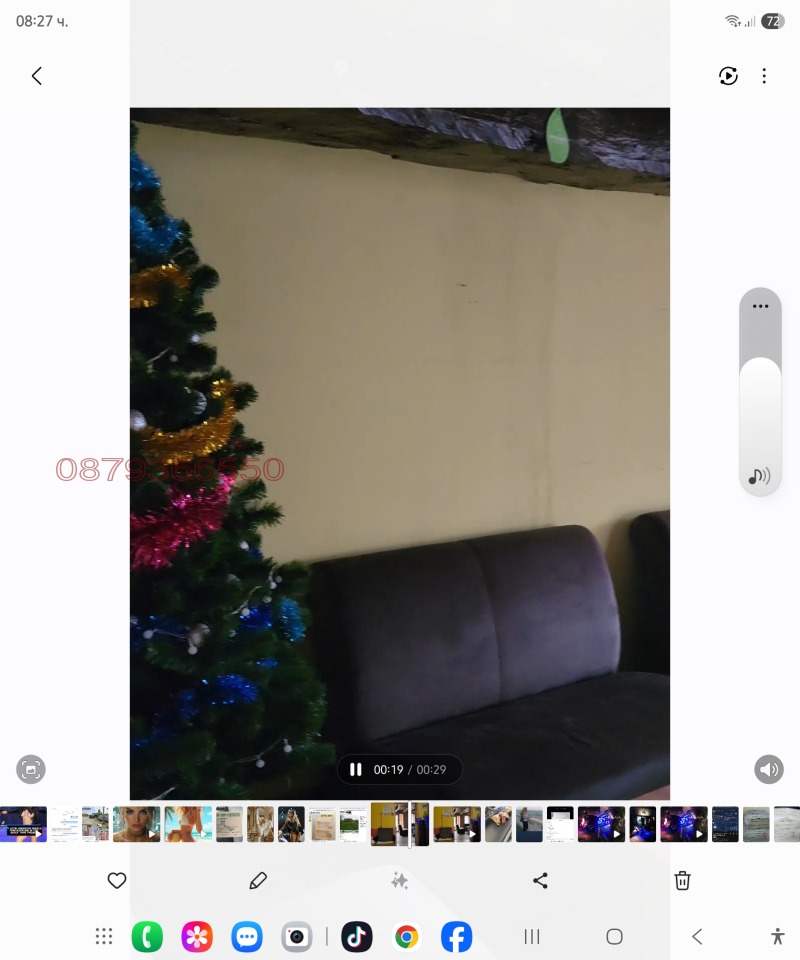Open the three-dot options menu
This screenshot has height=960, width=800.
click(x=764, y=75)
